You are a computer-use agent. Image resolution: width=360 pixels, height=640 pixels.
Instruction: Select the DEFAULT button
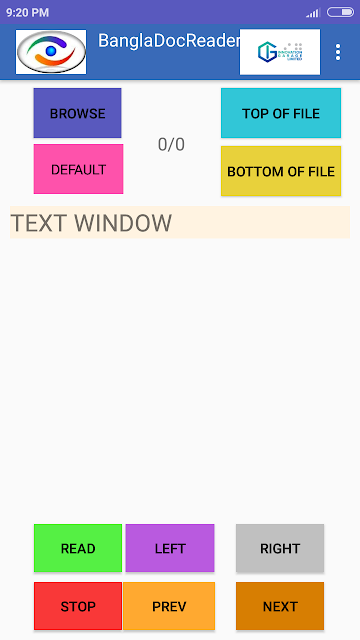tap(78, 169)
